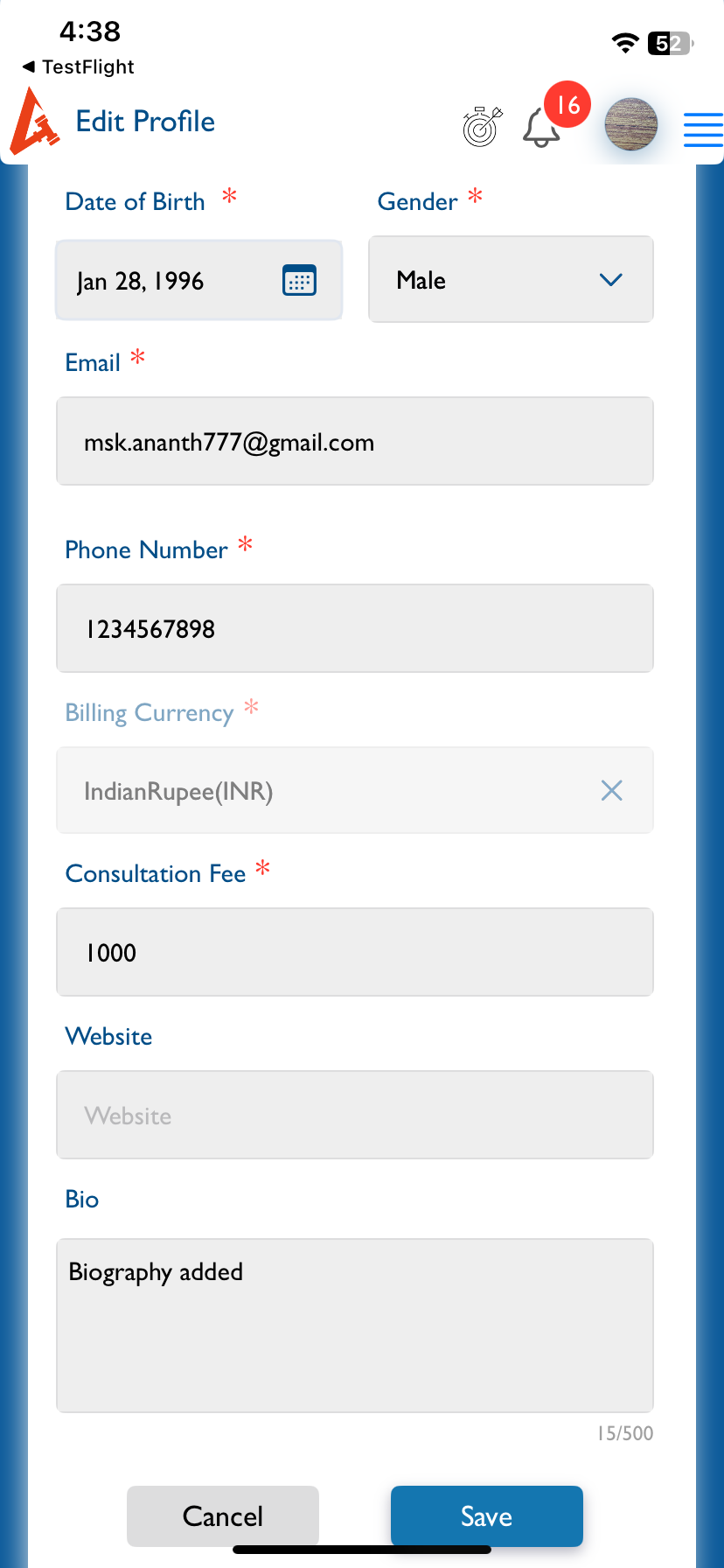Open the Date of Birth calendar picker
The height and width of the screenshot is (1568, 724).
pyautogui.click(x=299, y=281)
